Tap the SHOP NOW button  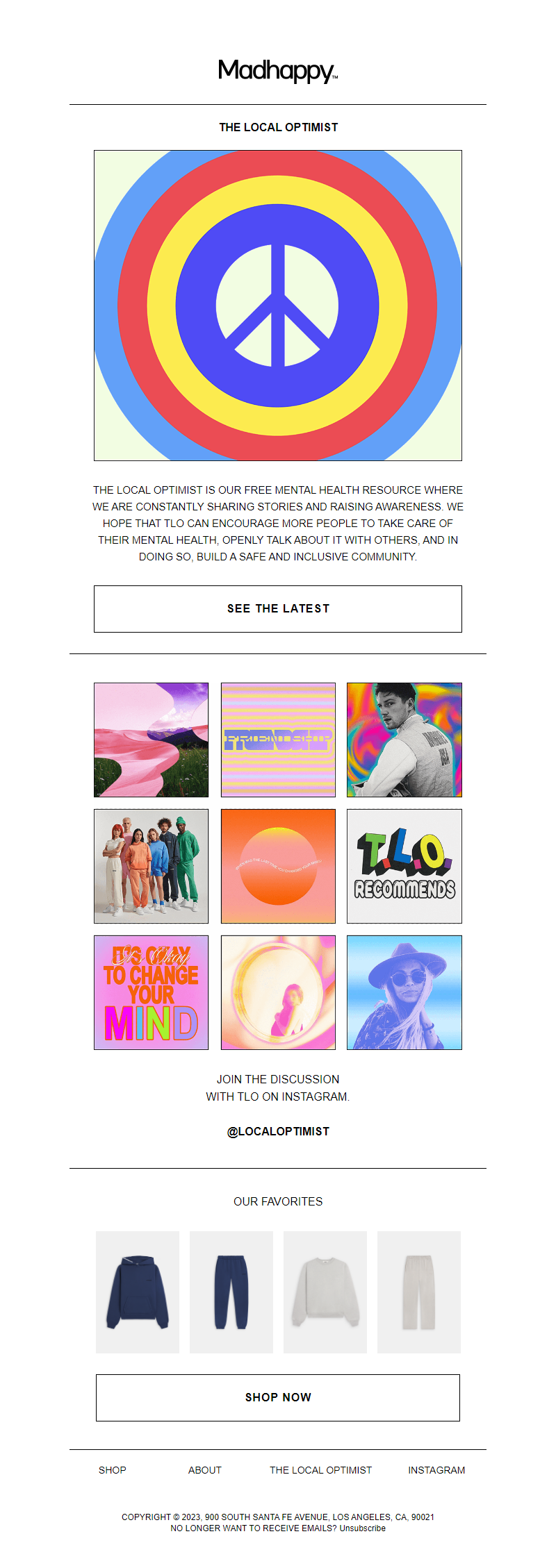(278, 1397)
